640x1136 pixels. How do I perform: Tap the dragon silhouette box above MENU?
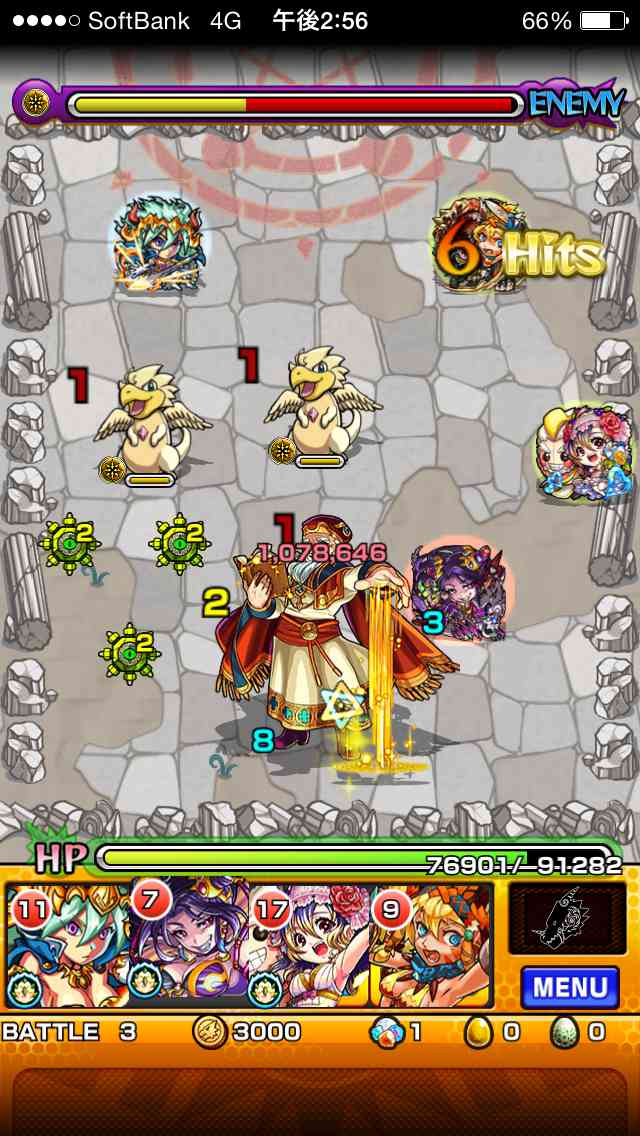(567, 917)
